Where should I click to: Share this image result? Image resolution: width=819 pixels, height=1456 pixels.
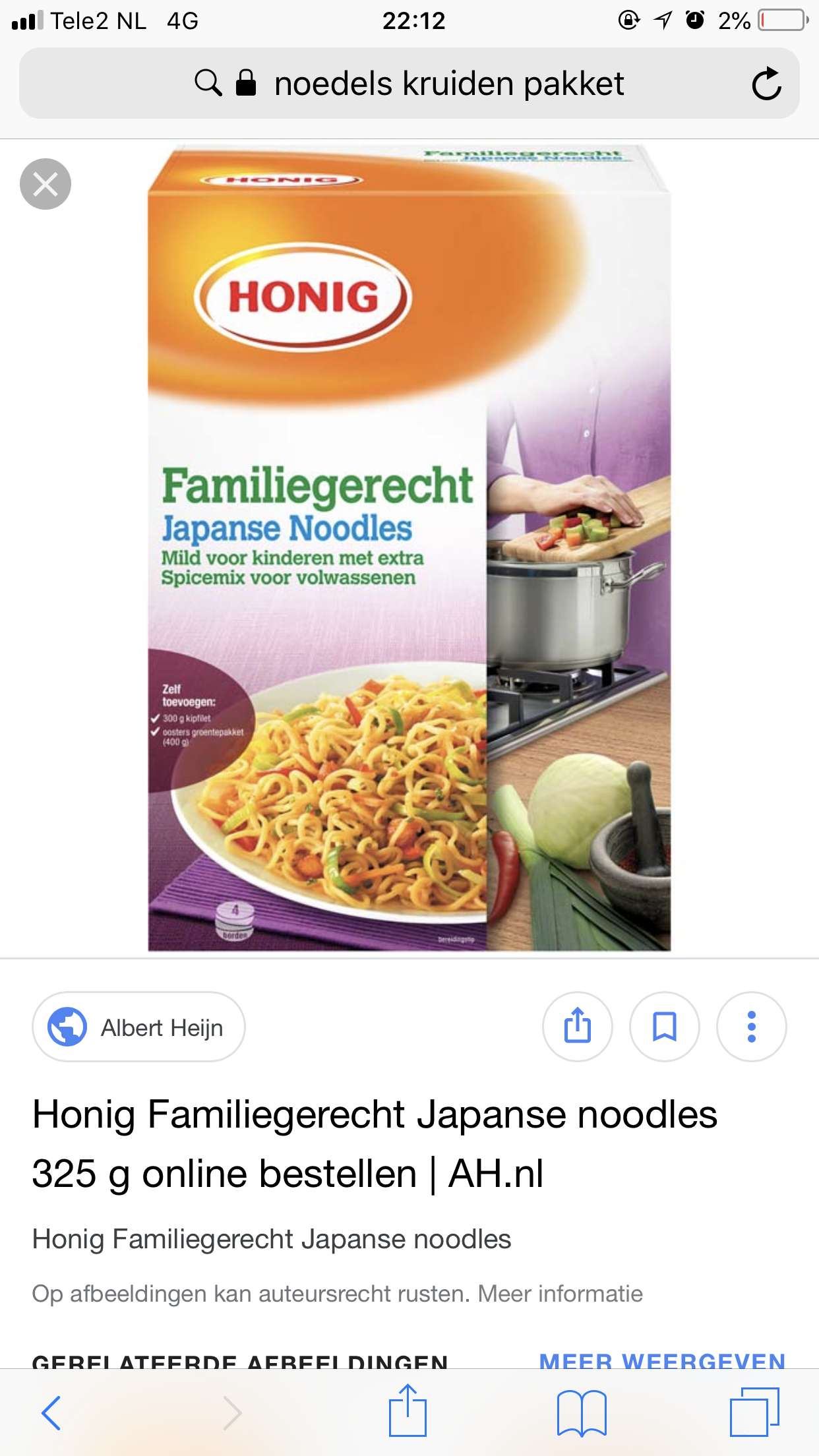coord(578,1027)
